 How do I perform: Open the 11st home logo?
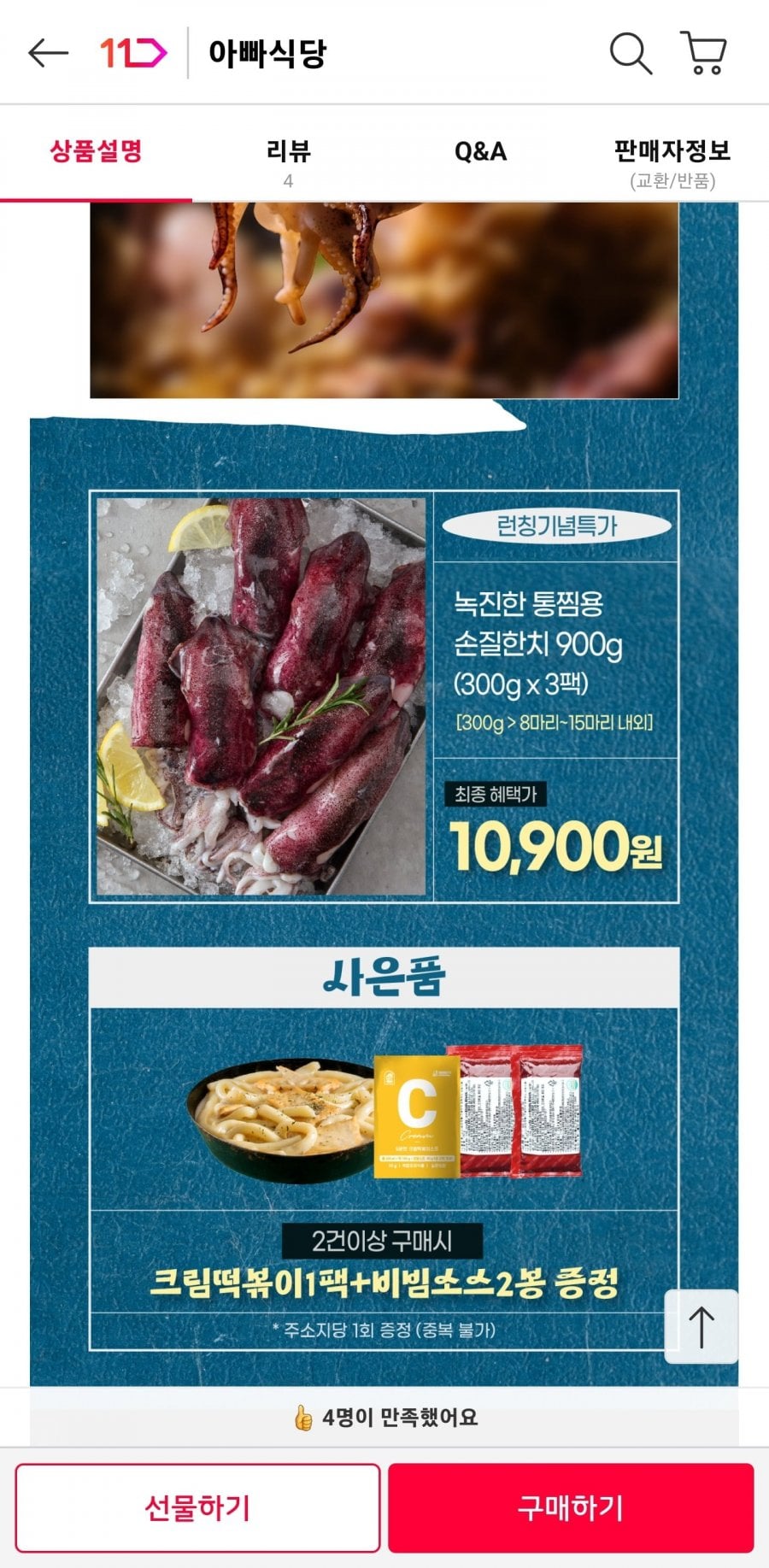click(x=133, y=53)
